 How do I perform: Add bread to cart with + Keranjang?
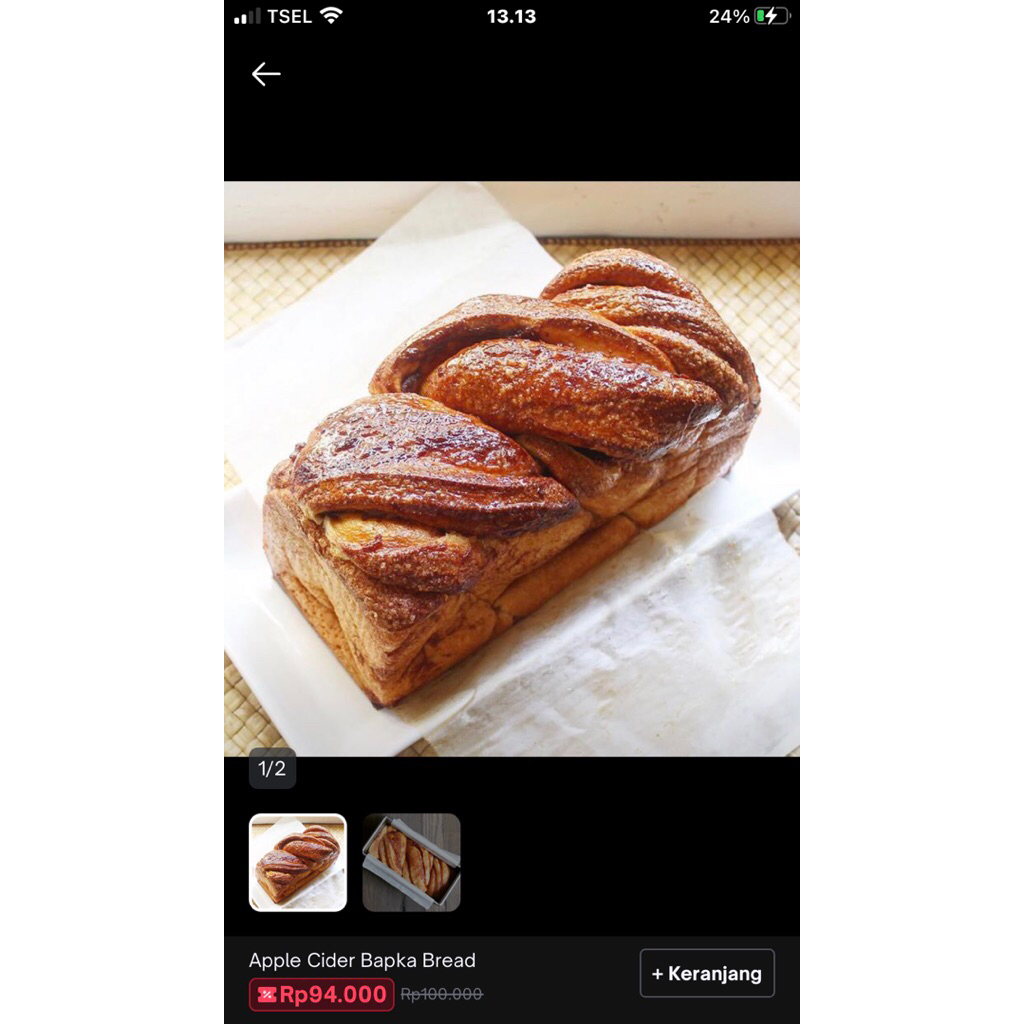click(x=707, y=973)
